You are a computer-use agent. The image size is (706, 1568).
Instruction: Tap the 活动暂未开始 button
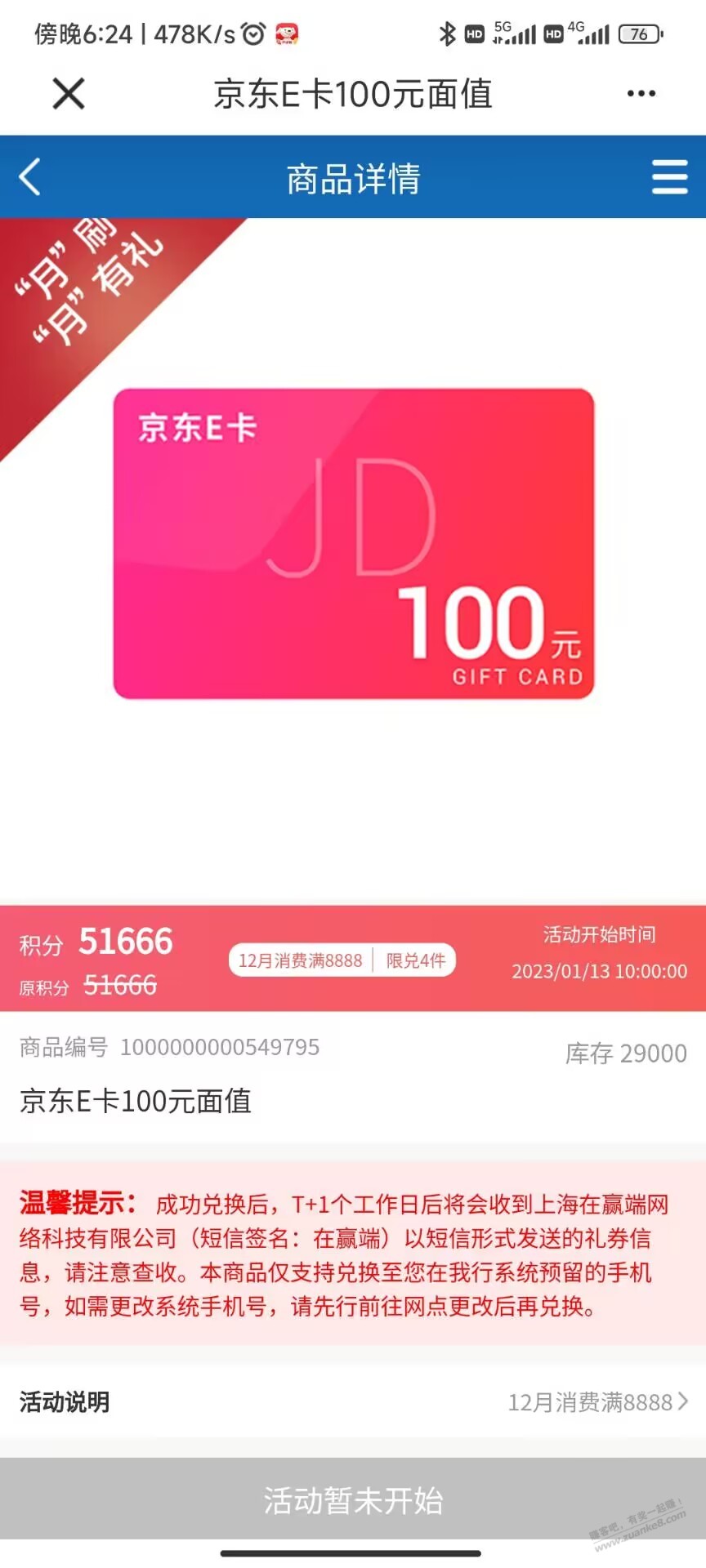click(353, 1500)
